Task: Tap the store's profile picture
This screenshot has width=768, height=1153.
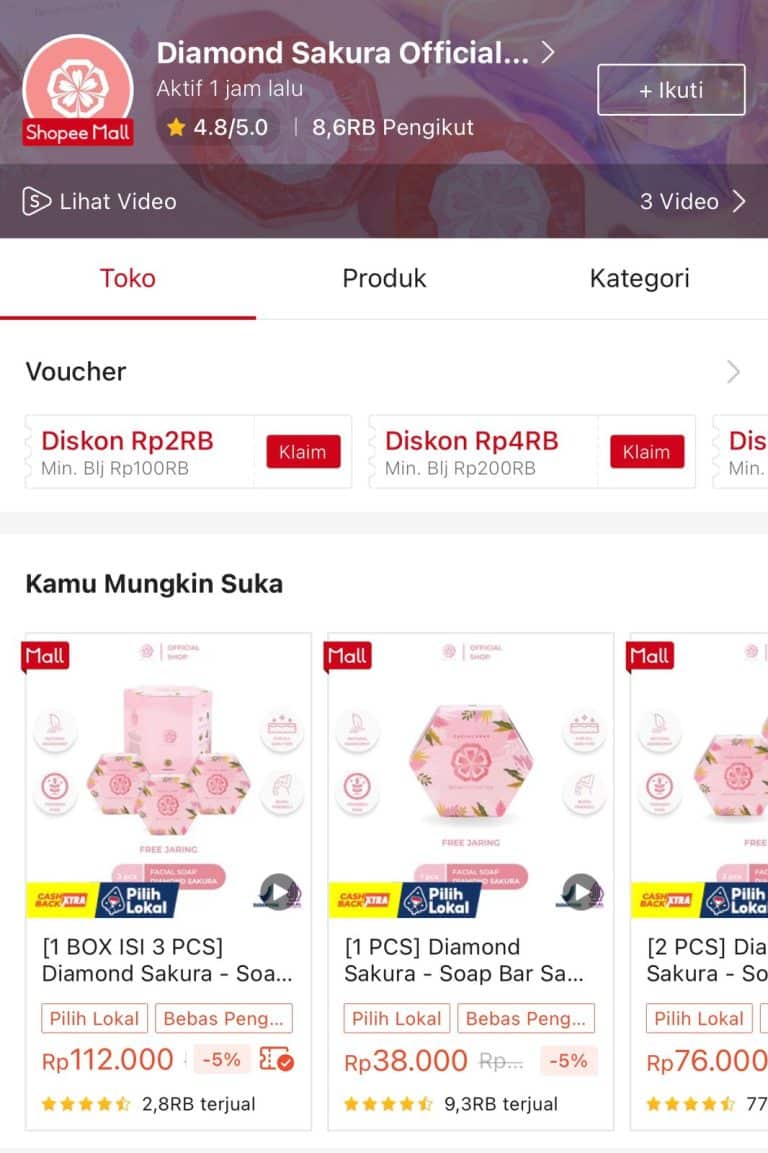Action: coord(77,90)
